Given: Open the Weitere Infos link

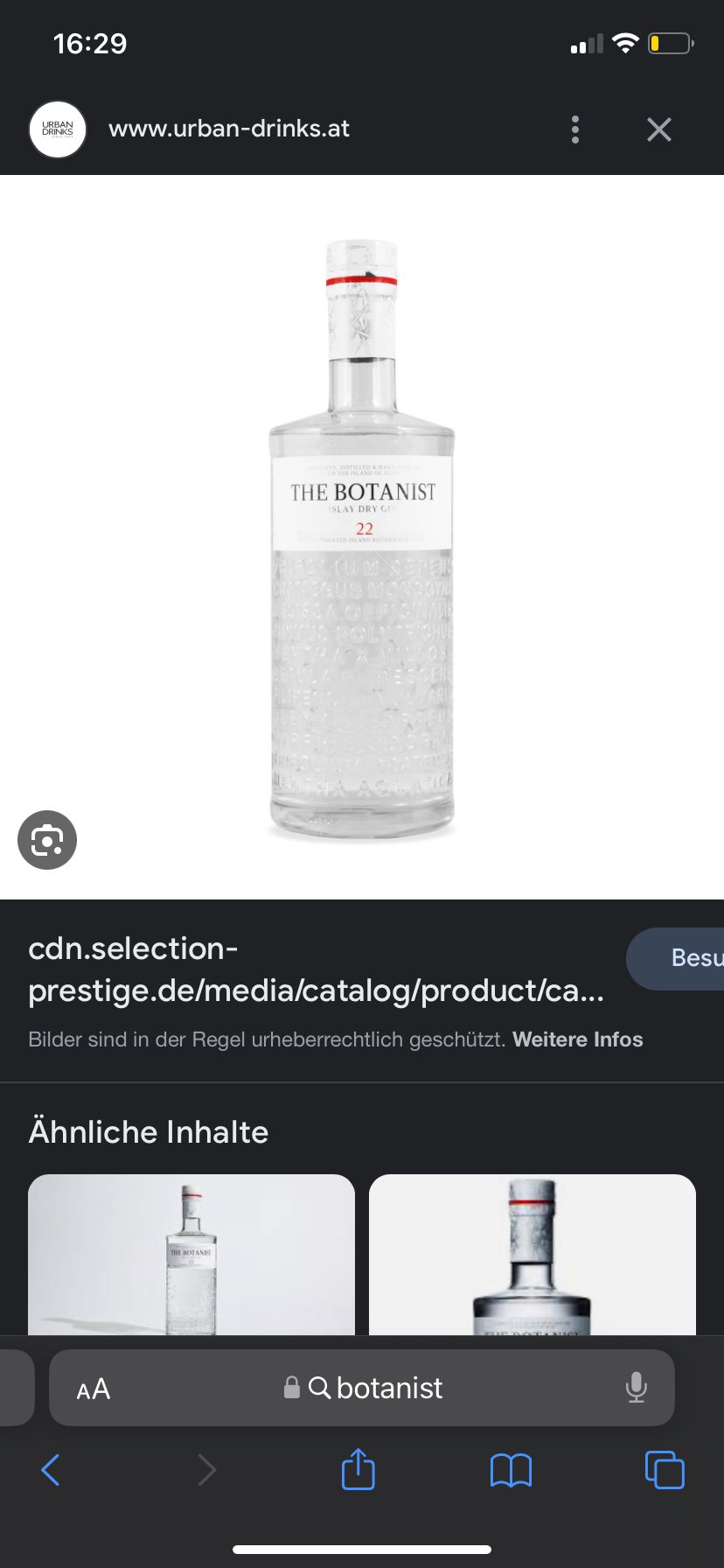Looking at the screenshot, I should click(x=577, y=1039).
